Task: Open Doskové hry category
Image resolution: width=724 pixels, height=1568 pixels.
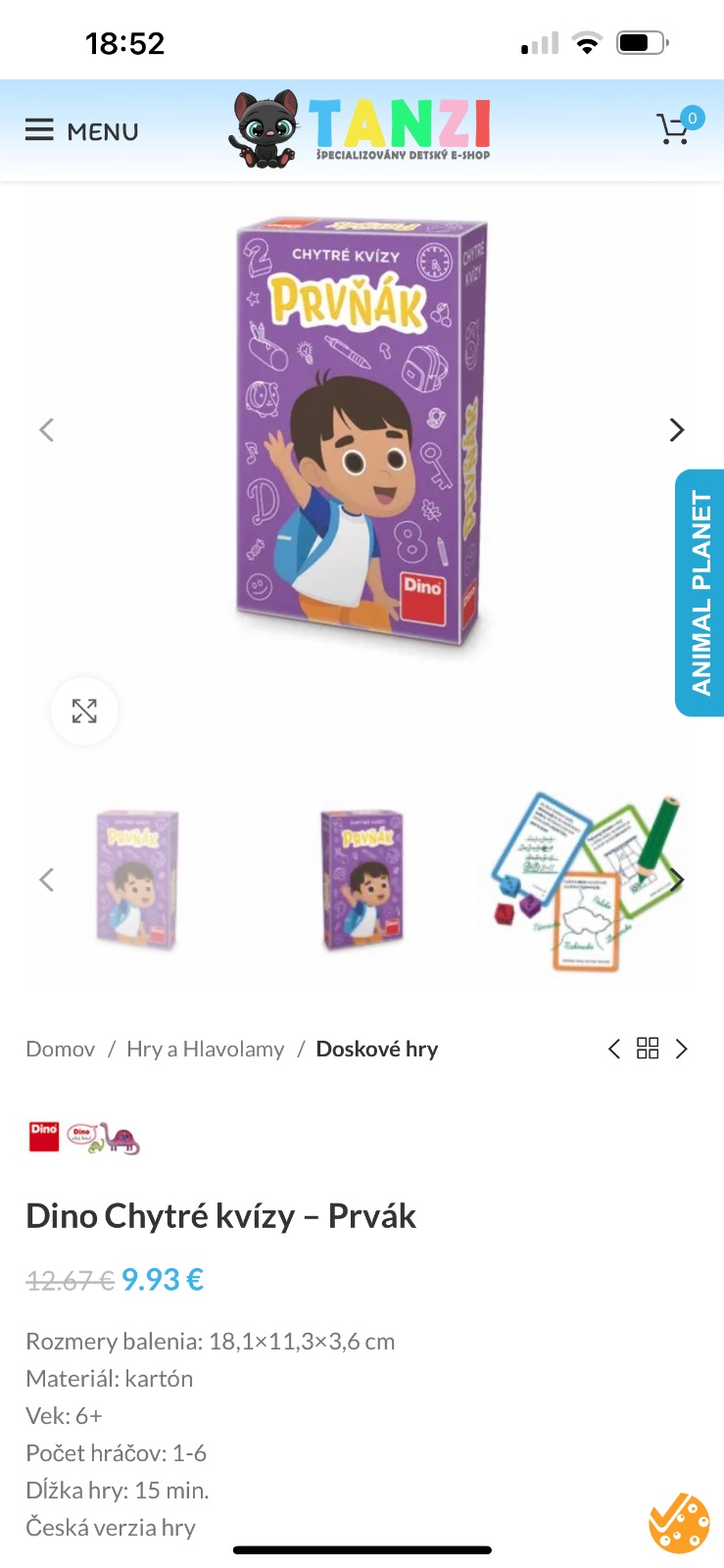Action: point(376,1049)
